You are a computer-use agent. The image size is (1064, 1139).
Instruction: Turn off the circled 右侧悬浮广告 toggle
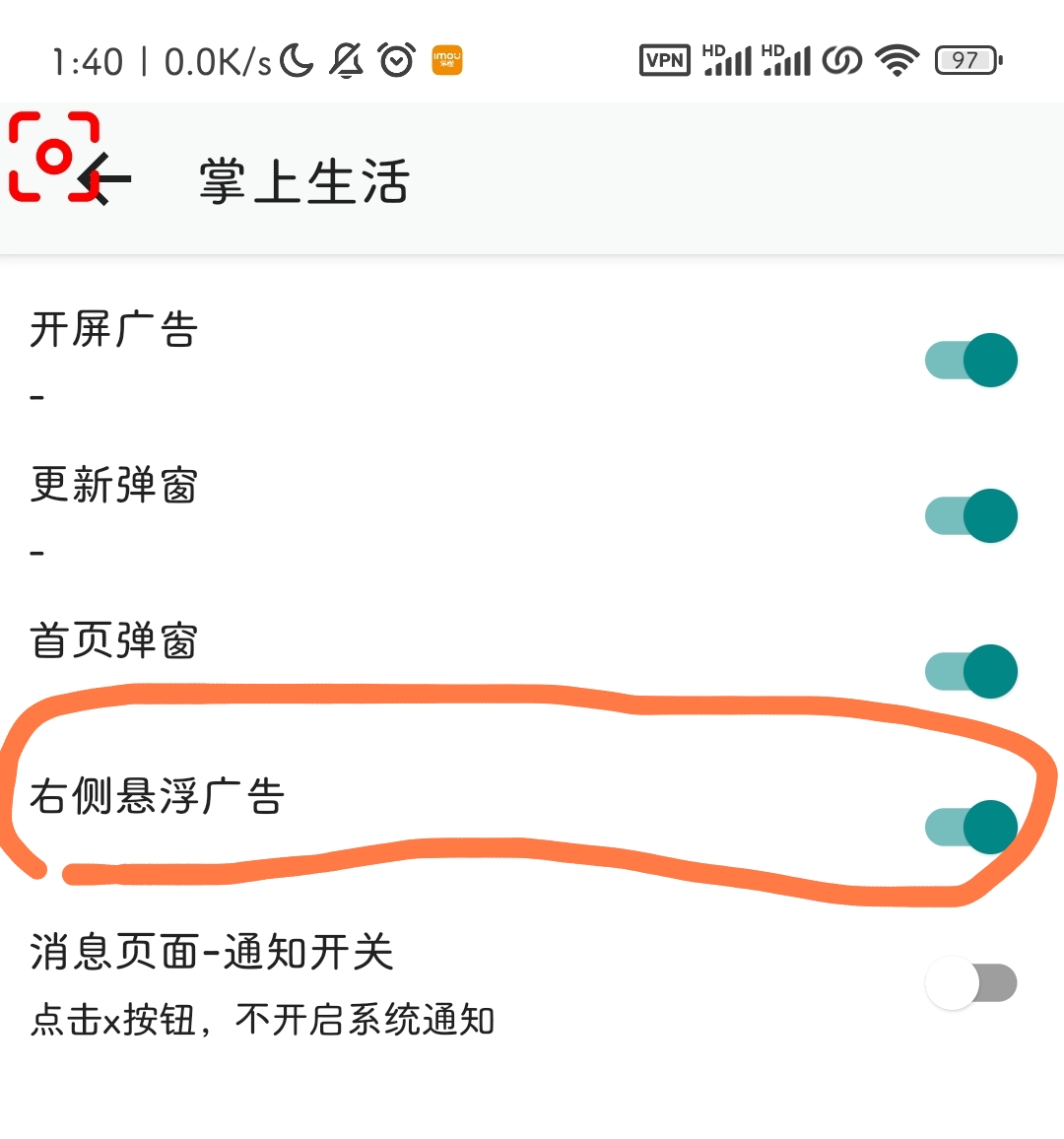(x=970, y=826)
